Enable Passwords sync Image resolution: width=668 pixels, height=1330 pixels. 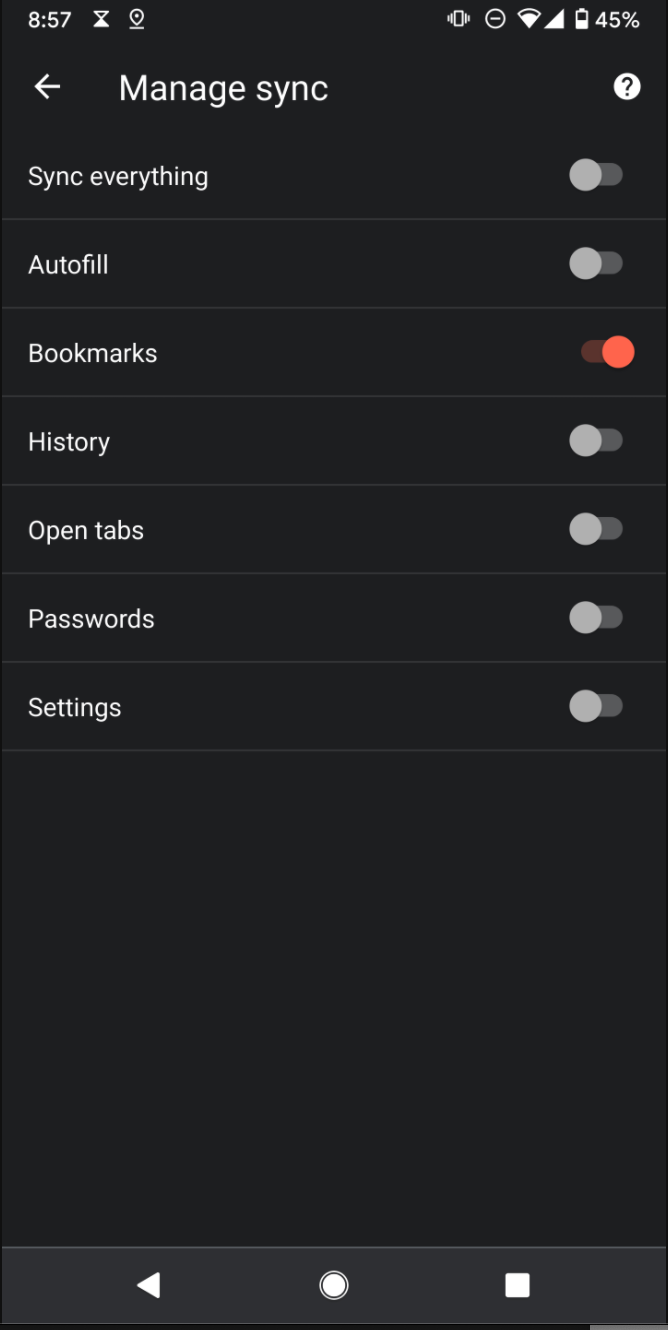coord(596,618)
